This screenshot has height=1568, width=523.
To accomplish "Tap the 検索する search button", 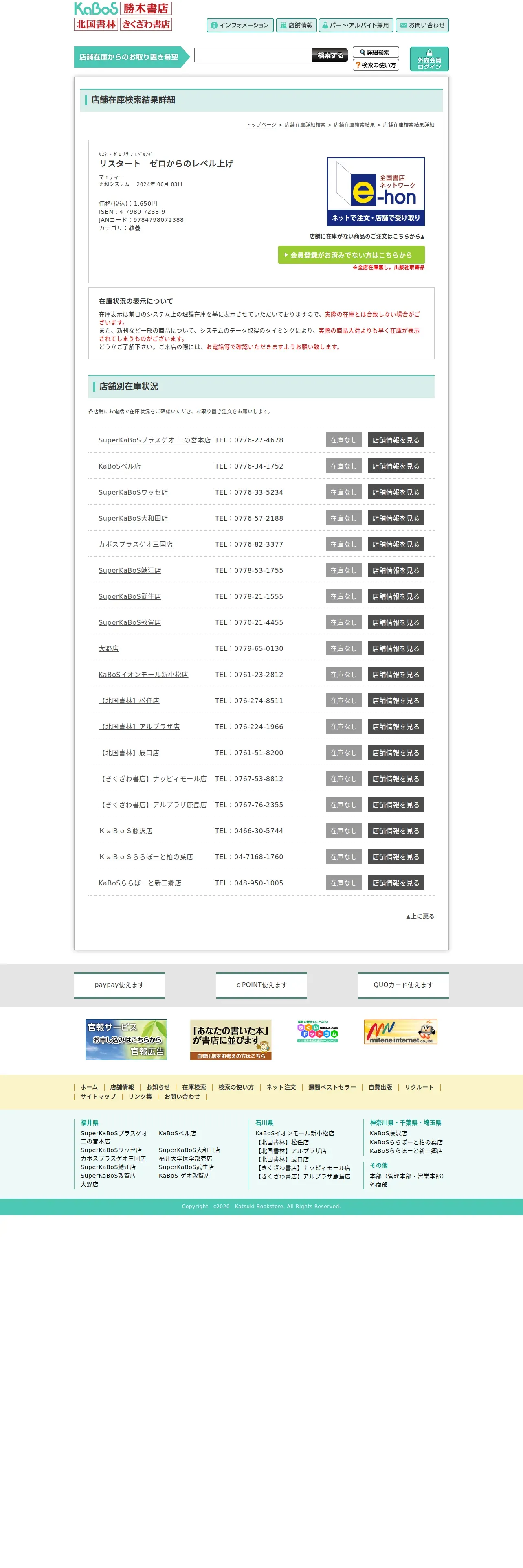I will point(330,55).
